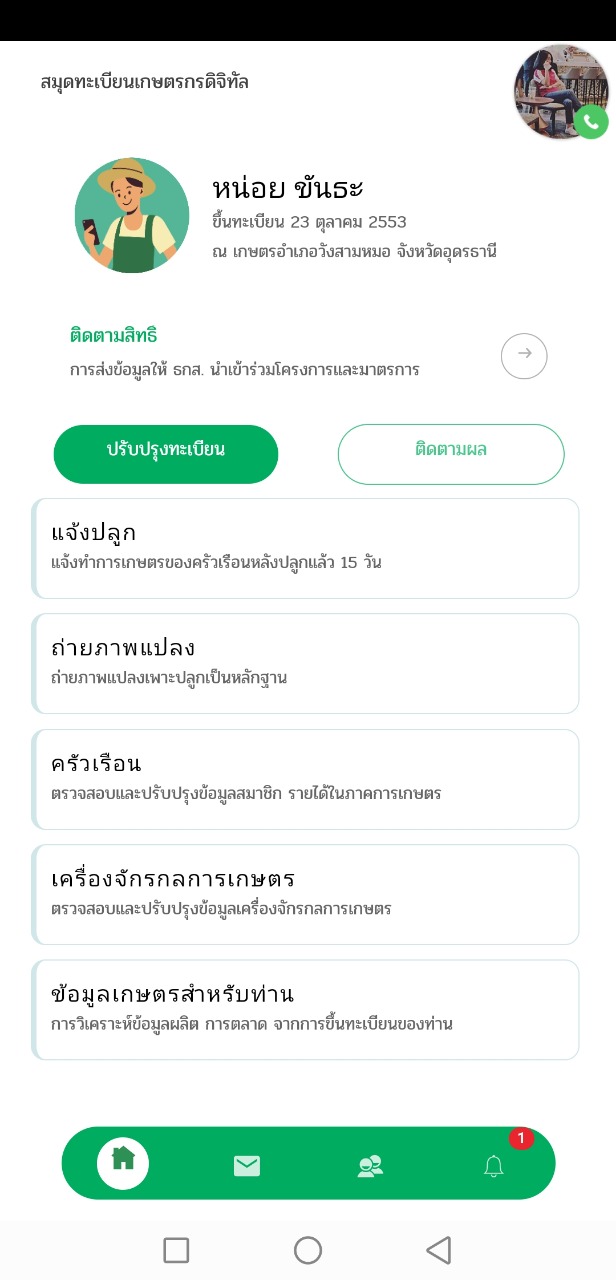The height and width of the screenshot is (1280, 616).
Task: Open the notifications bell
Action: 494,1165
